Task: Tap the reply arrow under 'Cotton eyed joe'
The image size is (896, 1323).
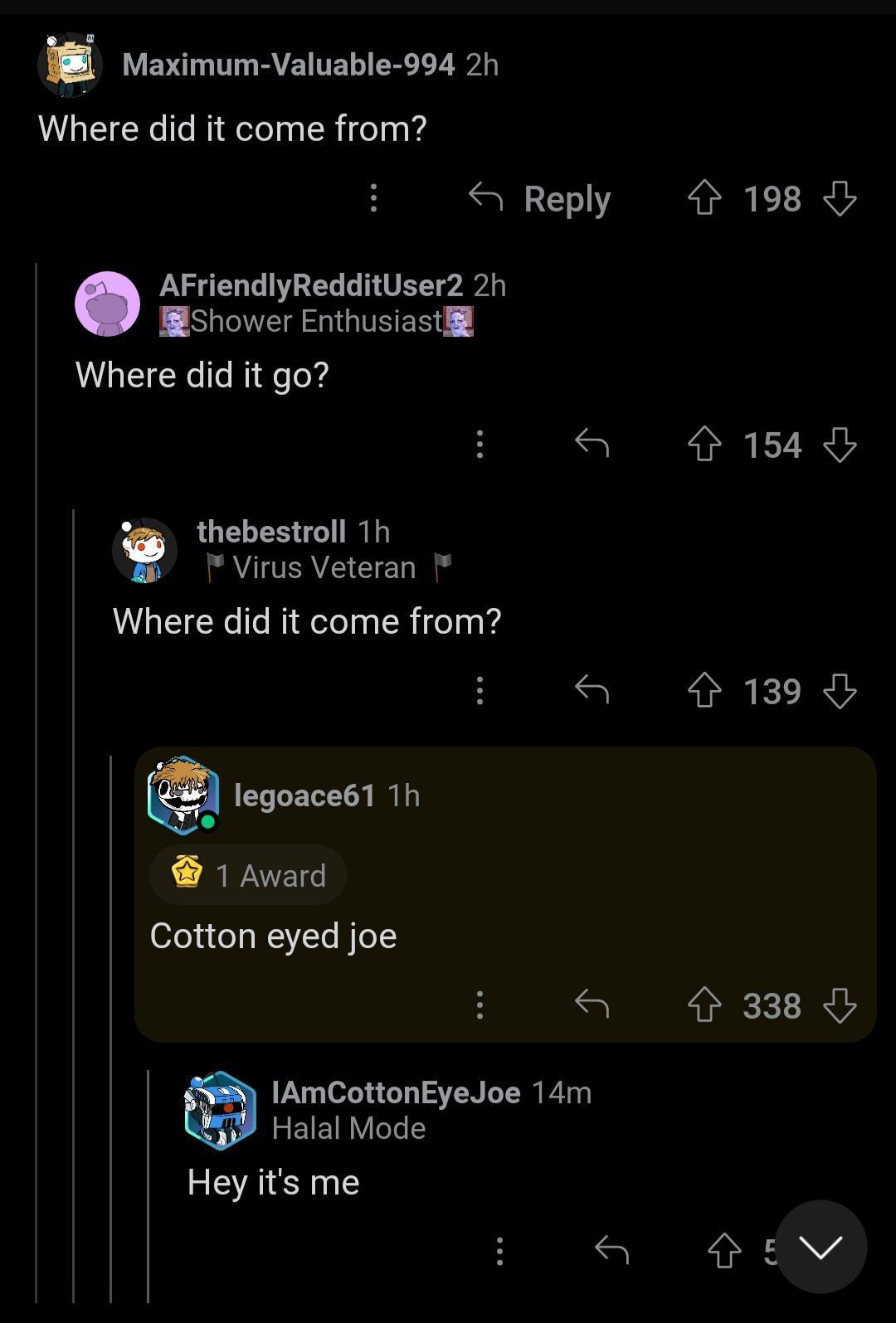Action: point(592,1006)
